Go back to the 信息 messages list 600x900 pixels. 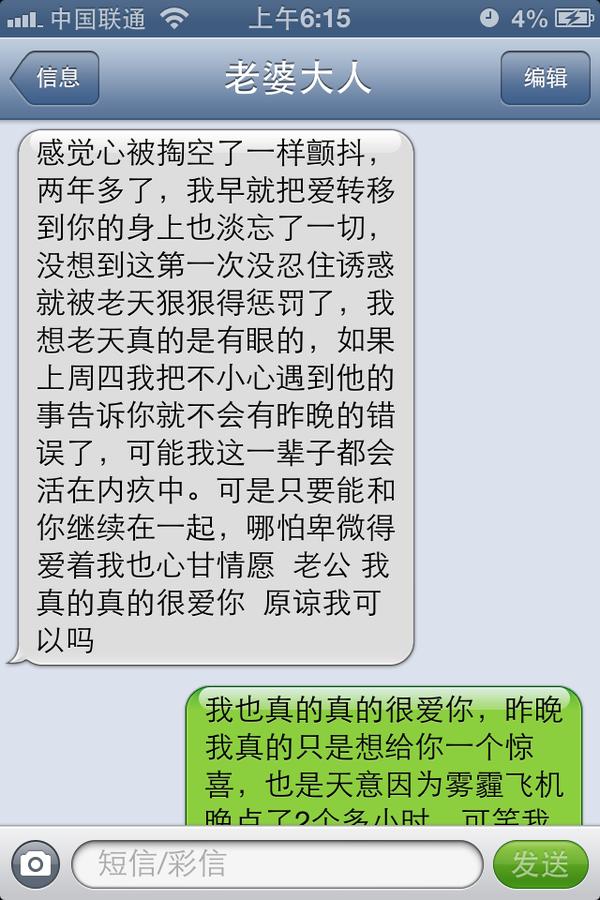pyautogui.click(x=56, y=78)
